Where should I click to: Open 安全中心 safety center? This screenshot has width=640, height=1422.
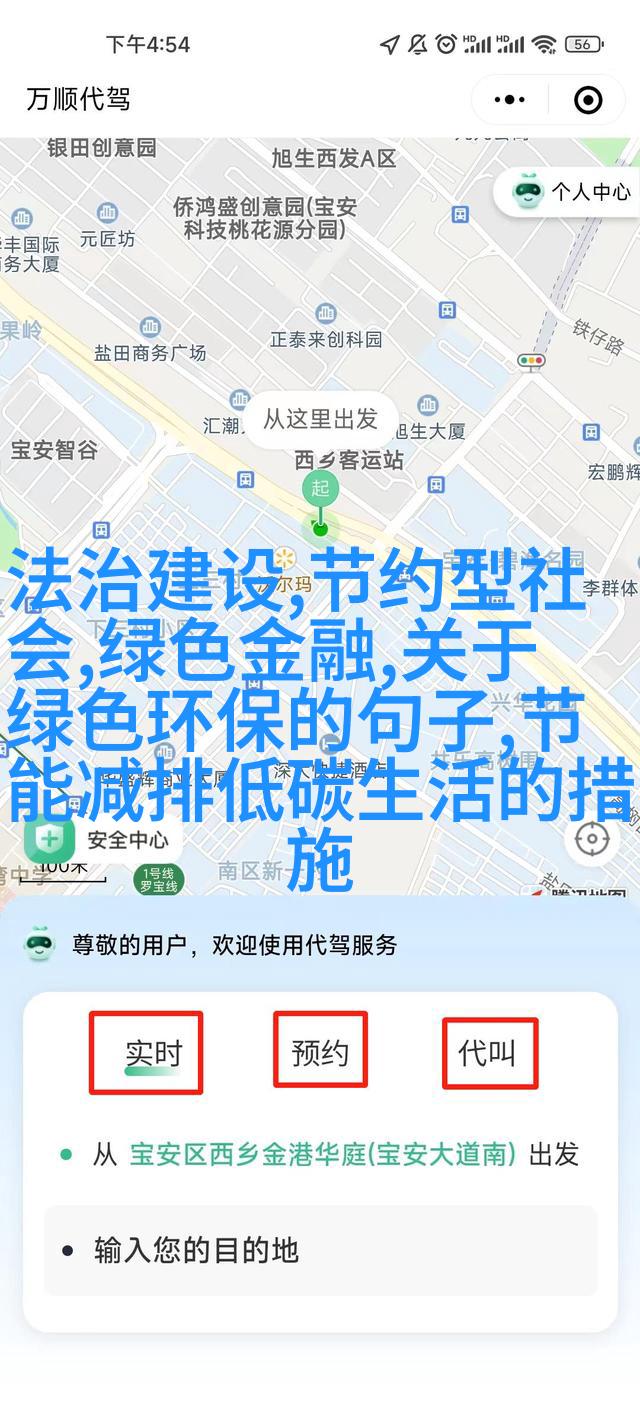(98, 839)
